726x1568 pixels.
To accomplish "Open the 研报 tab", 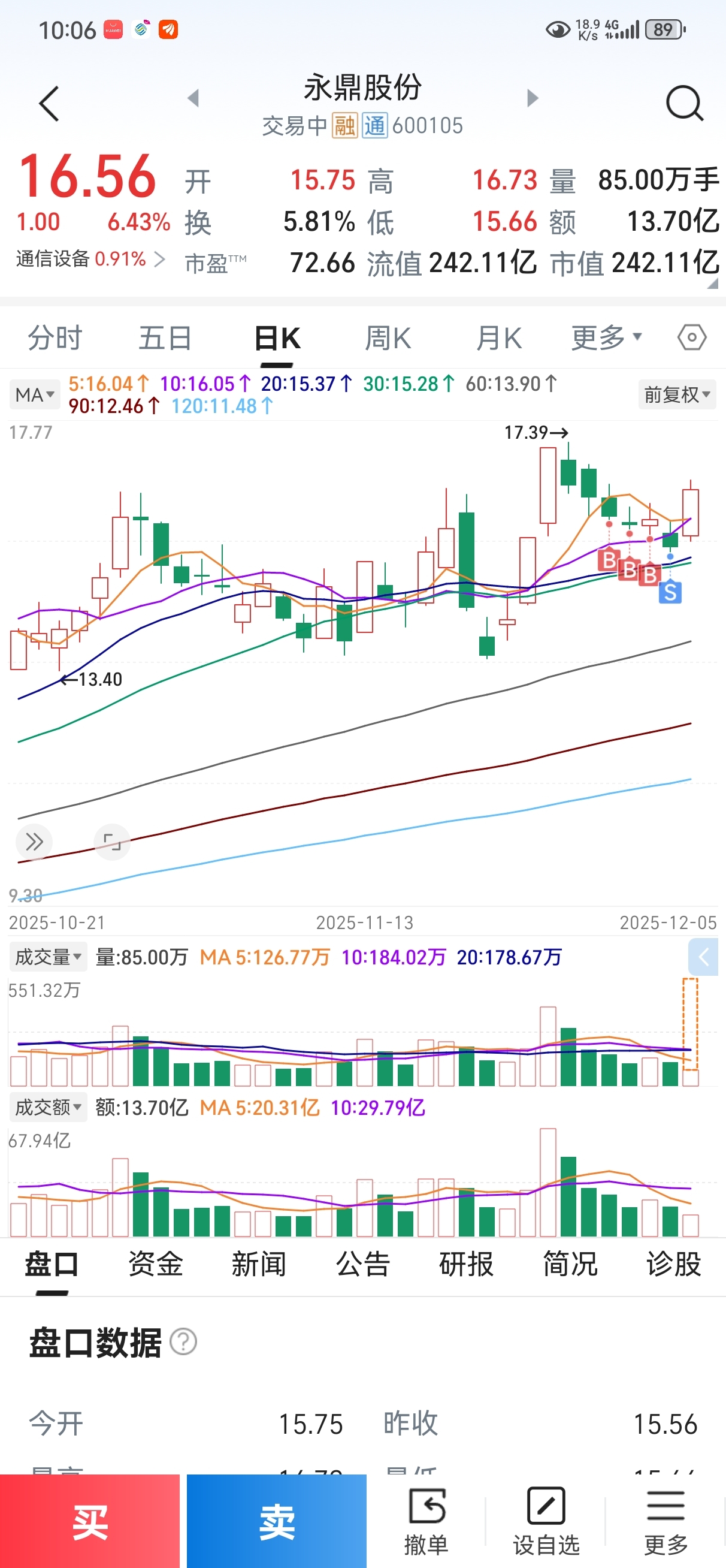I will pos(466,1264).
